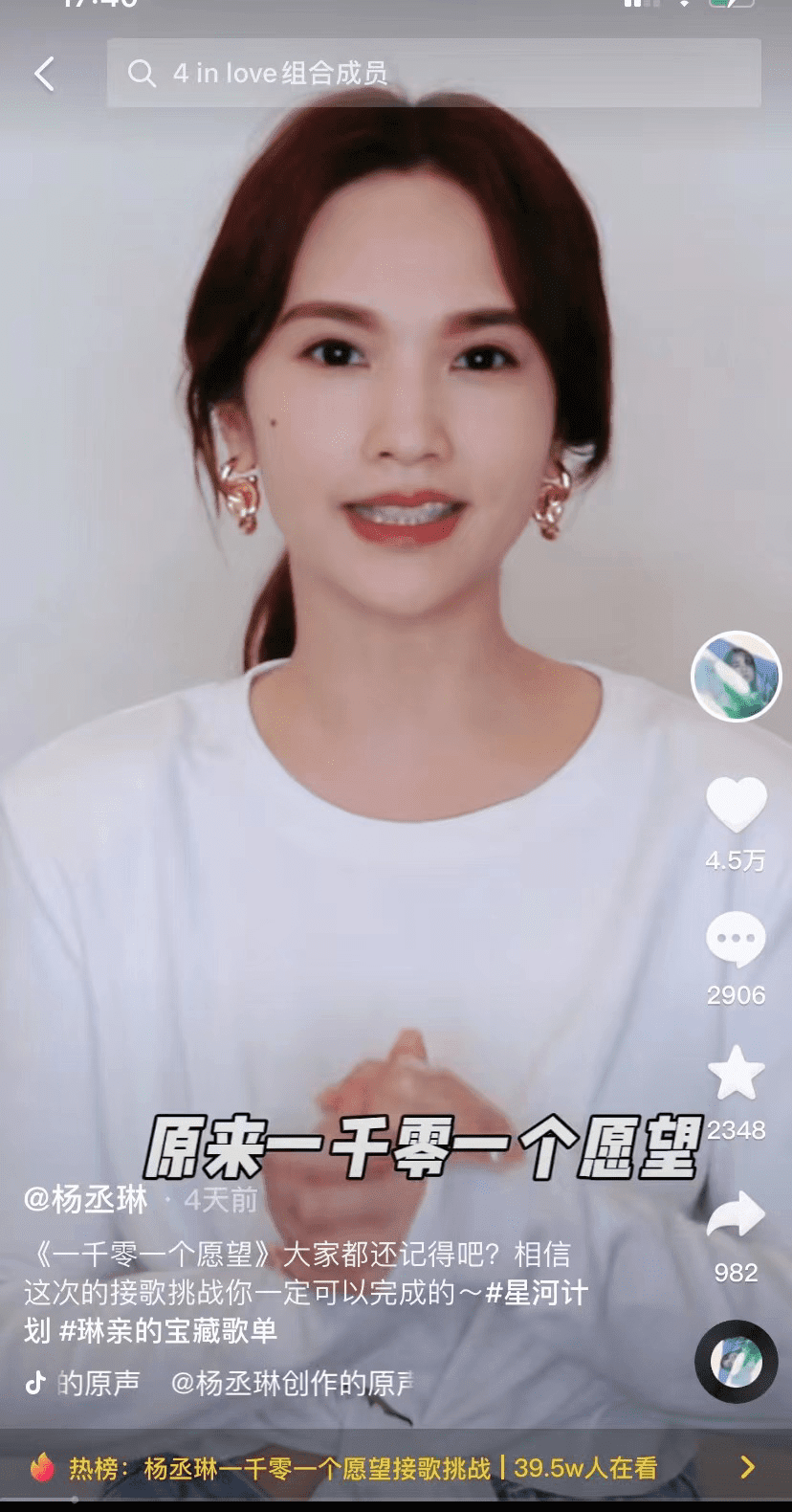Open the #星河计划 hashtag
Viewport: 792px width, 1512px height.
[x=537, y=1293]
